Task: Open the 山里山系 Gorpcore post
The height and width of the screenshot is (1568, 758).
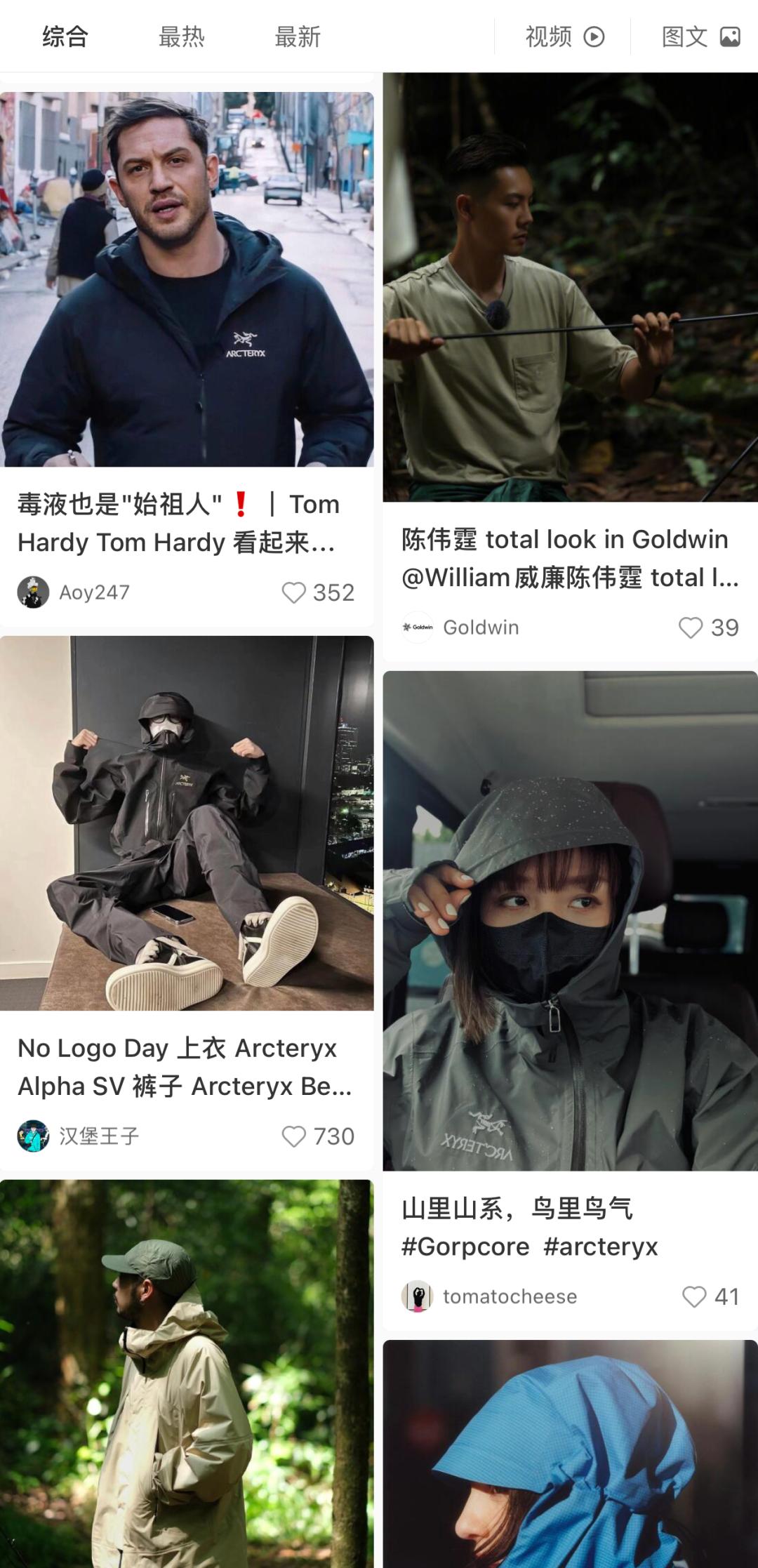Action: click(570, 919)
